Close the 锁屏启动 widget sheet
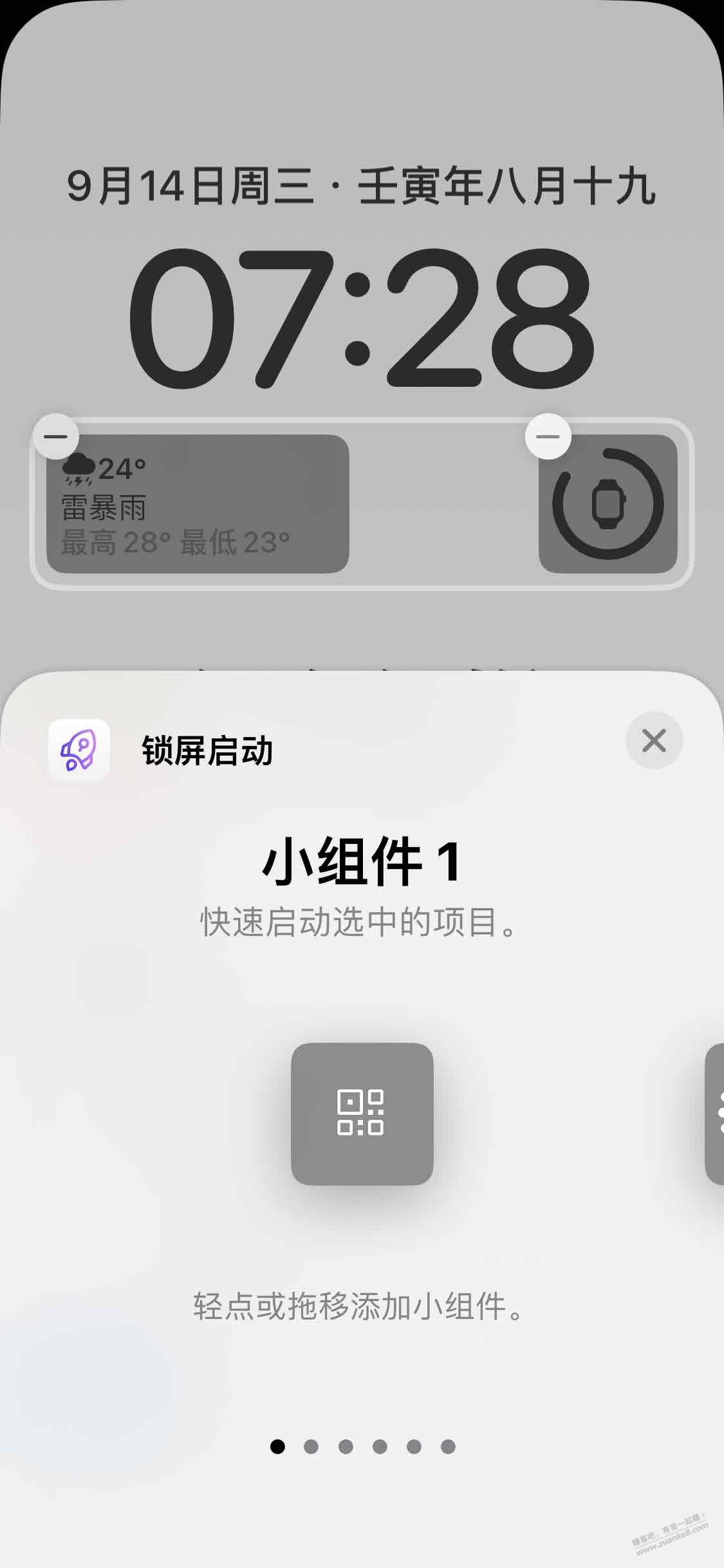Viewport: 724px width, 1568px height. 654,740
